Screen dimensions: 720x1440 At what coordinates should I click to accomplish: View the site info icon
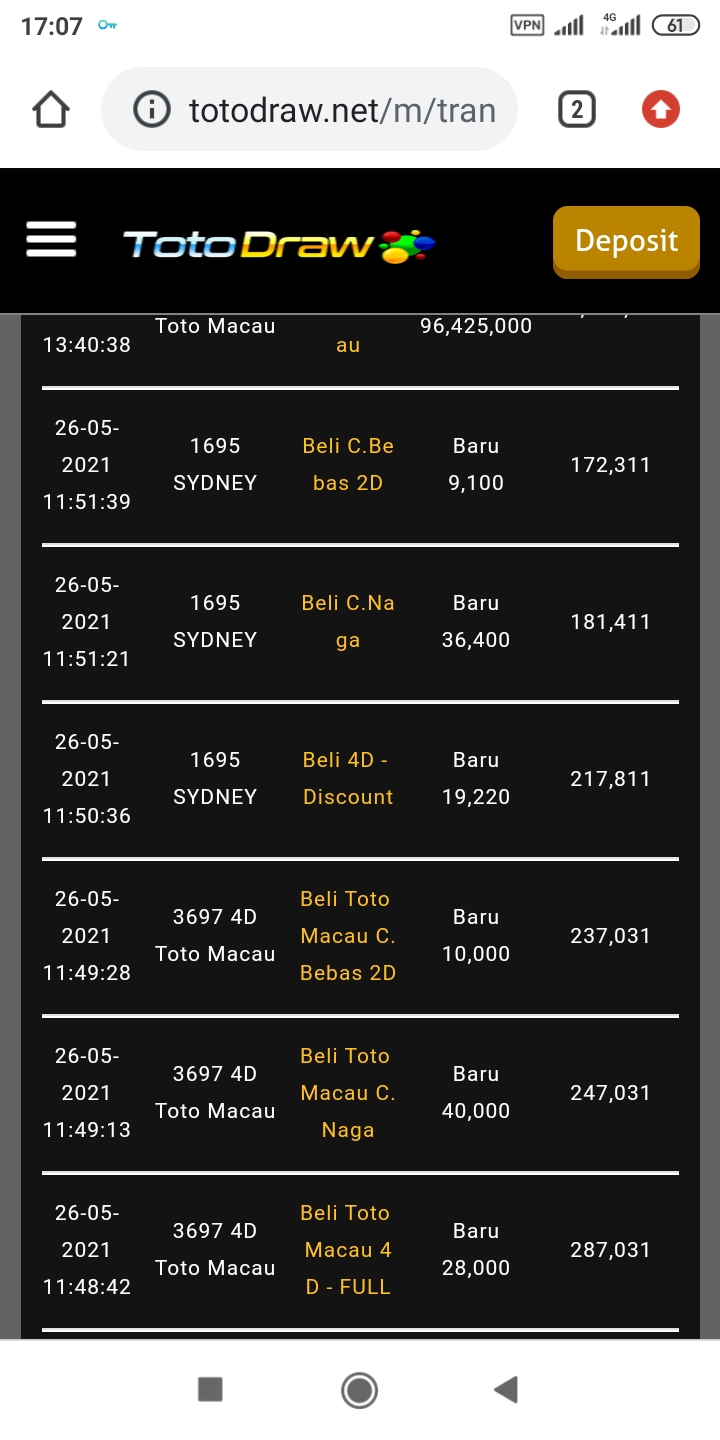pyautogui.click(x=152, y=110)
